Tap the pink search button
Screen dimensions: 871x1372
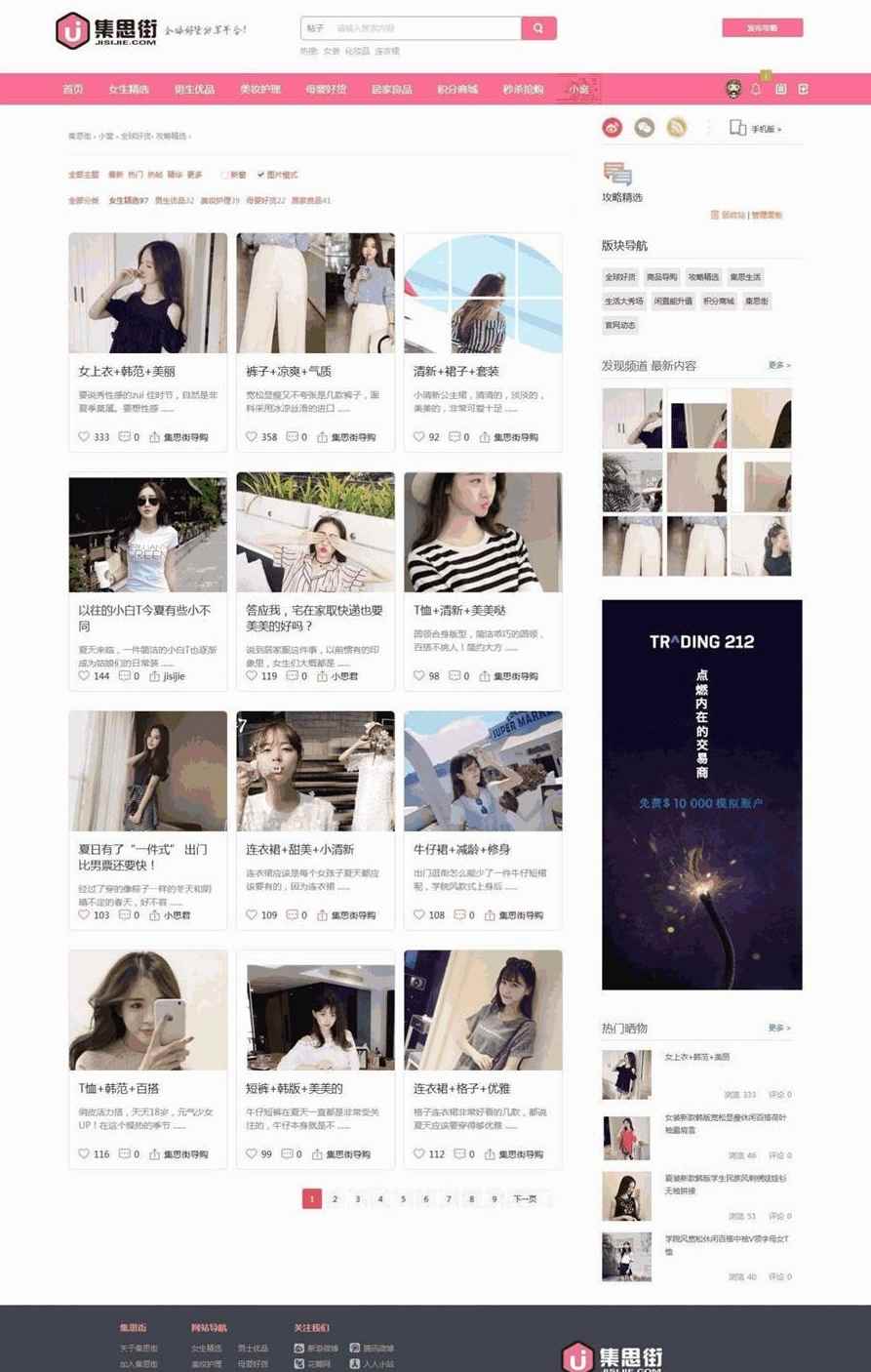click(538, 28)
